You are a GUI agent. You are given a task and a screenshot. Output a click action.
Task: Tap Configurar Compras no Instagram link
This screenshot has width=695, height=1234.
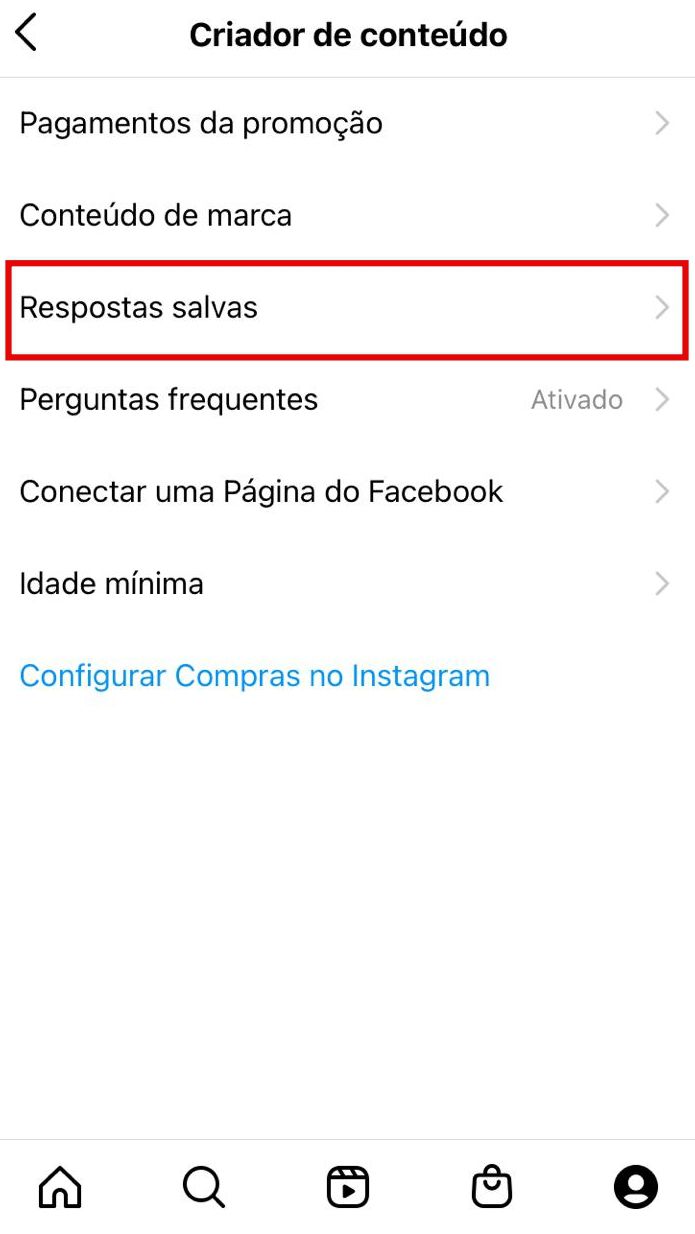(254, 676)
